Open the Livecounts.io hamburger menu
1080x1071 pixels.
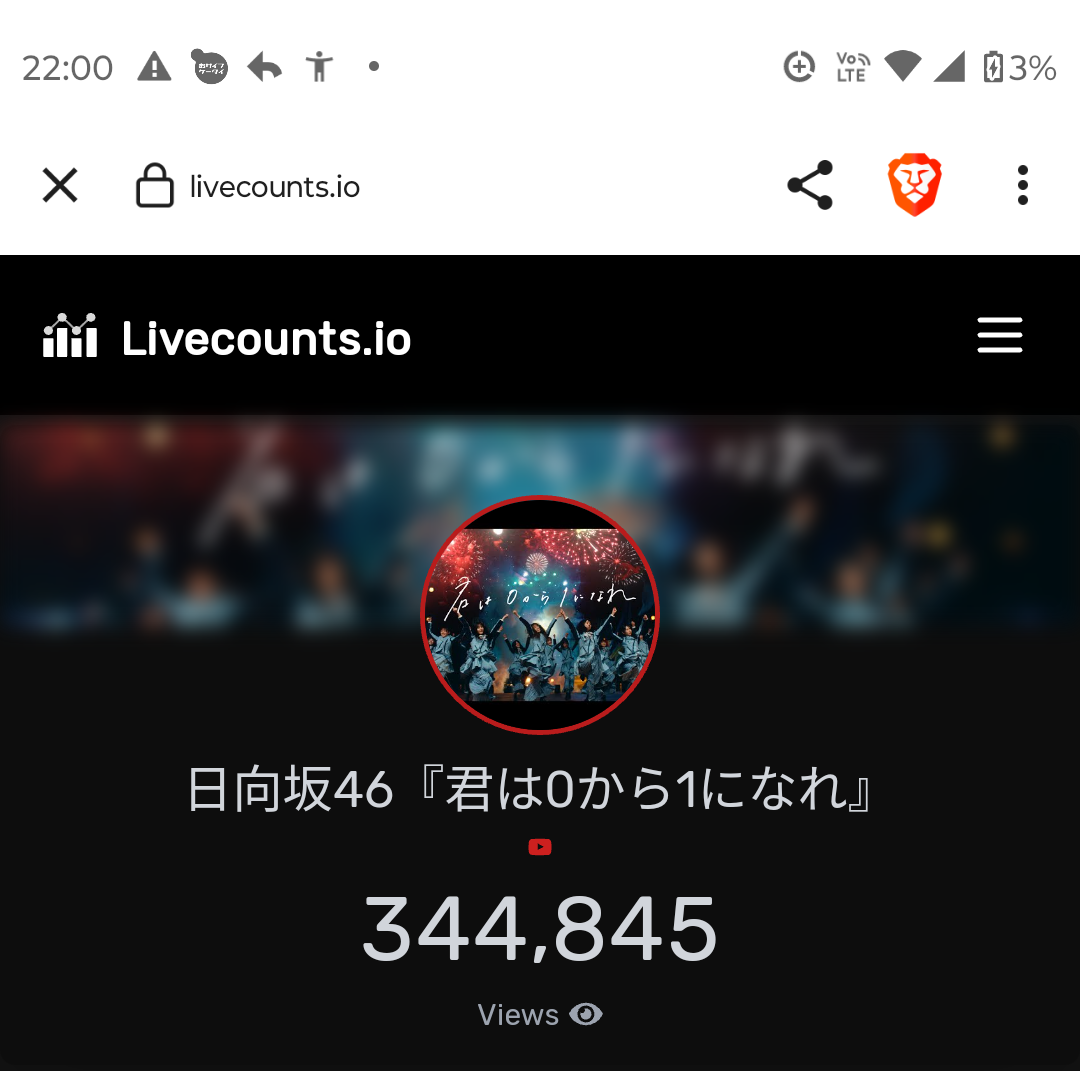(999, 335)
